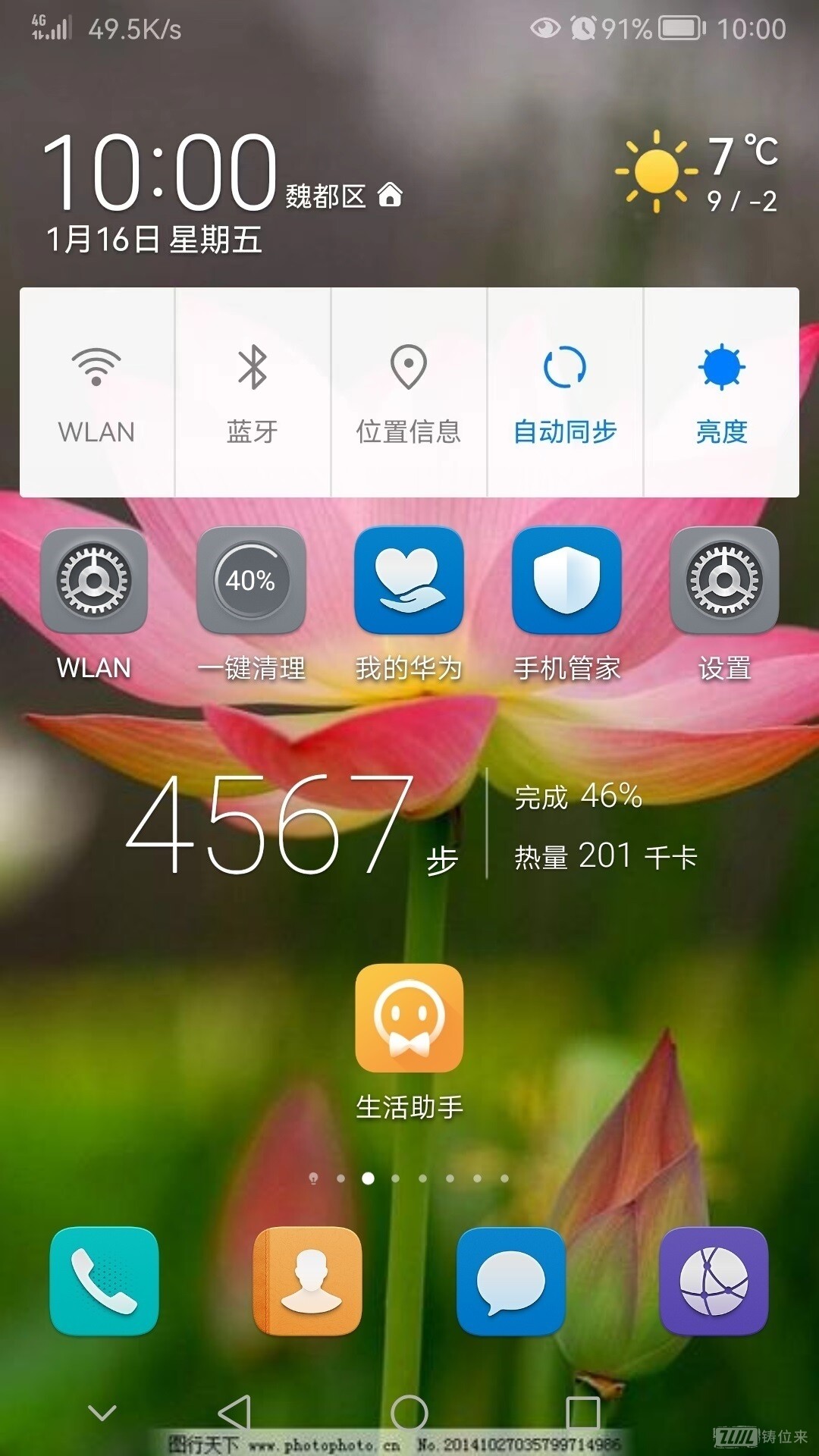Enable location info (位置信息) toggle
Viewport: 819px width, 1456px height.
409,392
